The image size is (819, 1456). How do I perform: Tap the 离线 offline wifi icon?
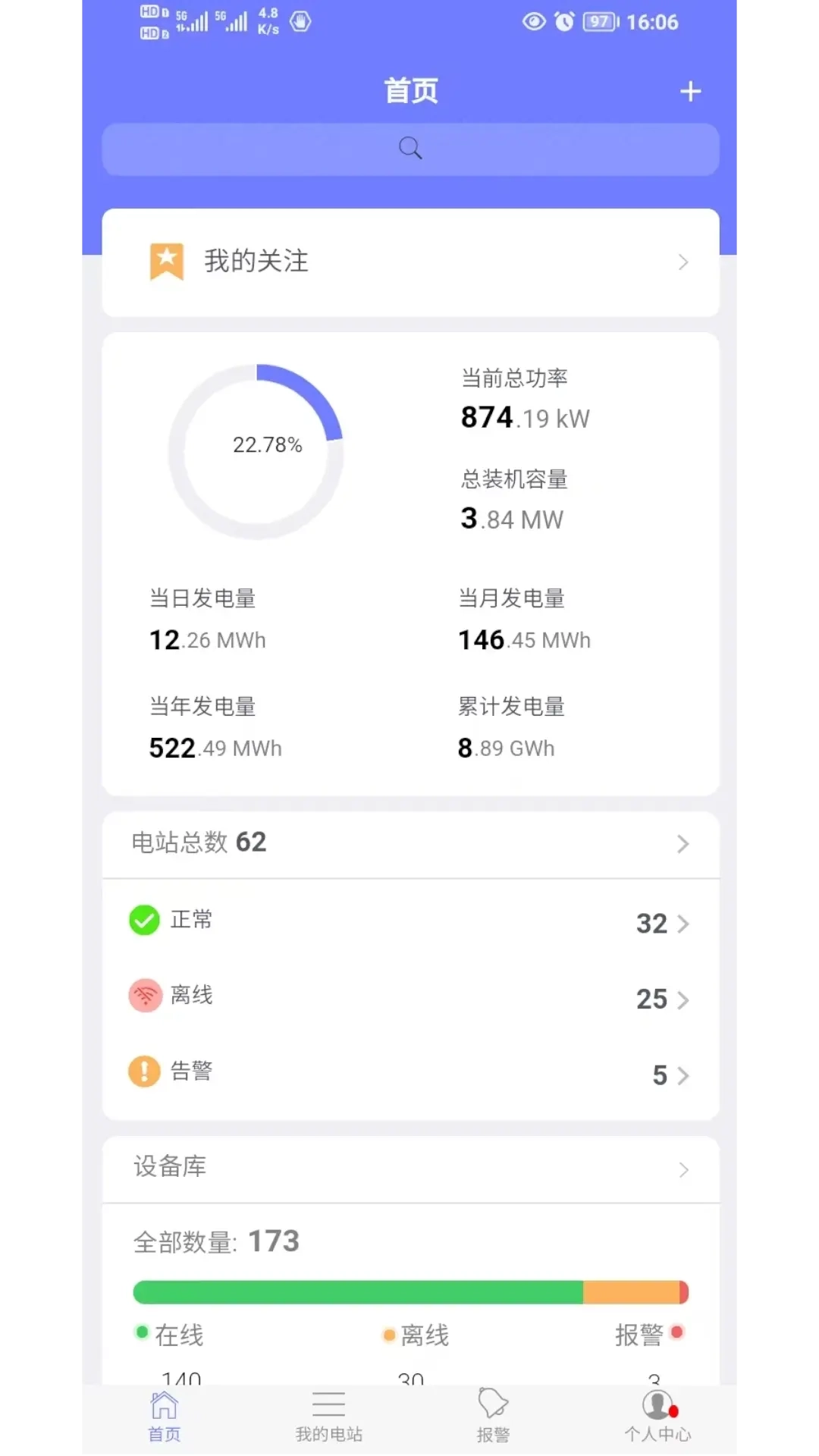coord(143,995)
